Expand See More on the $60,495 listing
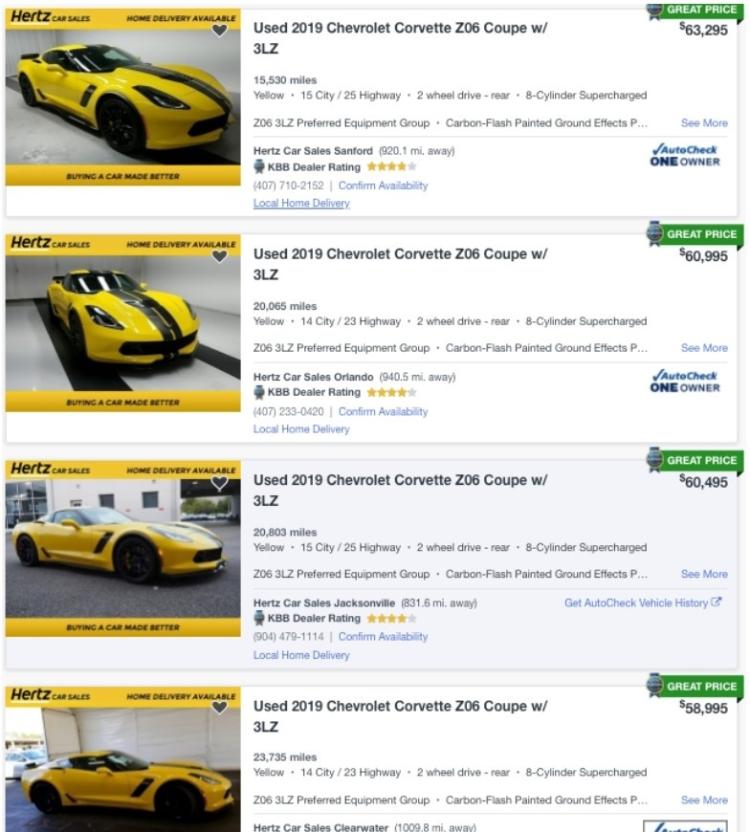 [x=704, y=574]
